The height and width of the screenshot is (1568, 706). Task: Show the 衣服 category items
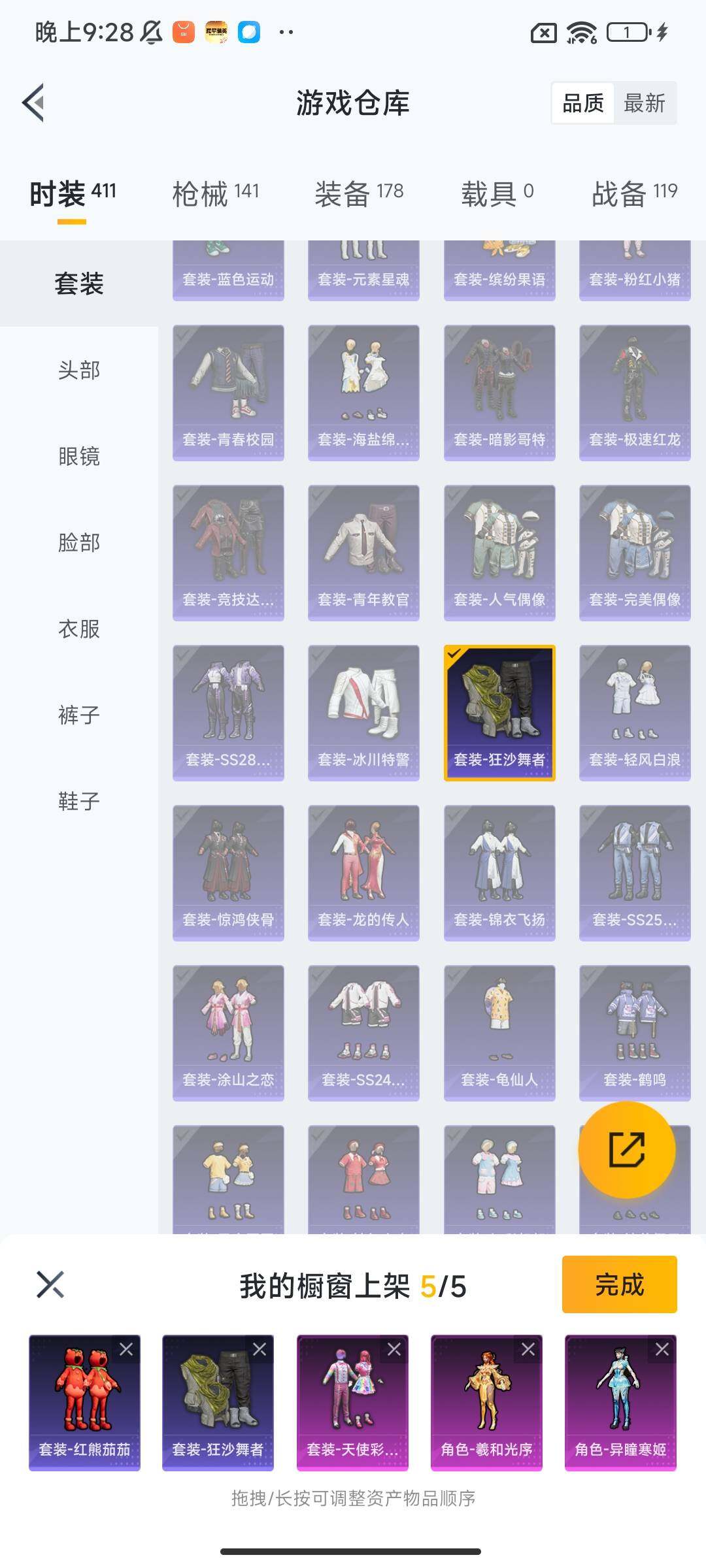79,629
